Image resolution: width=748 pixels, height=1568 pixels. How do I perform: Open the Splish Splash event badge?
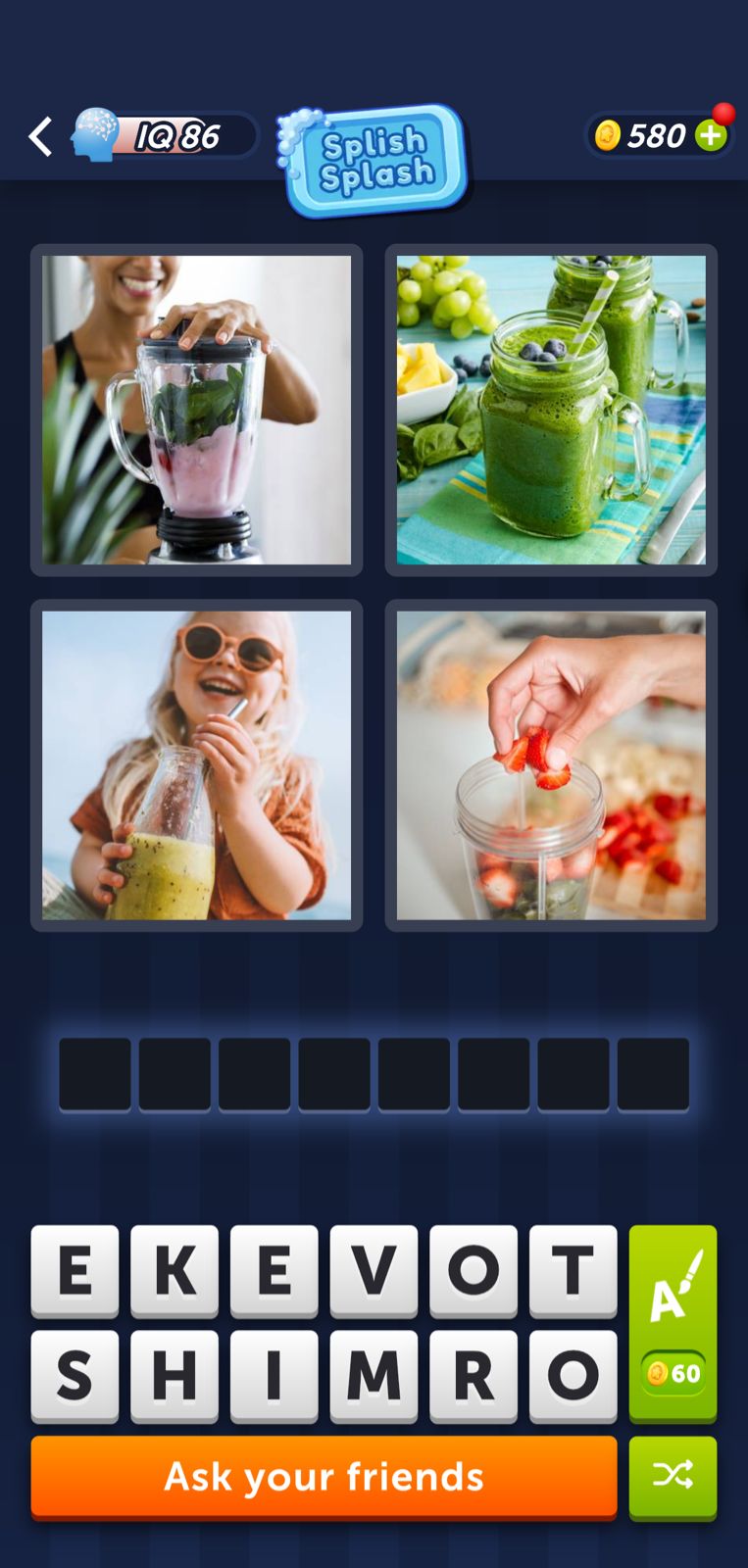coord(374,160)
